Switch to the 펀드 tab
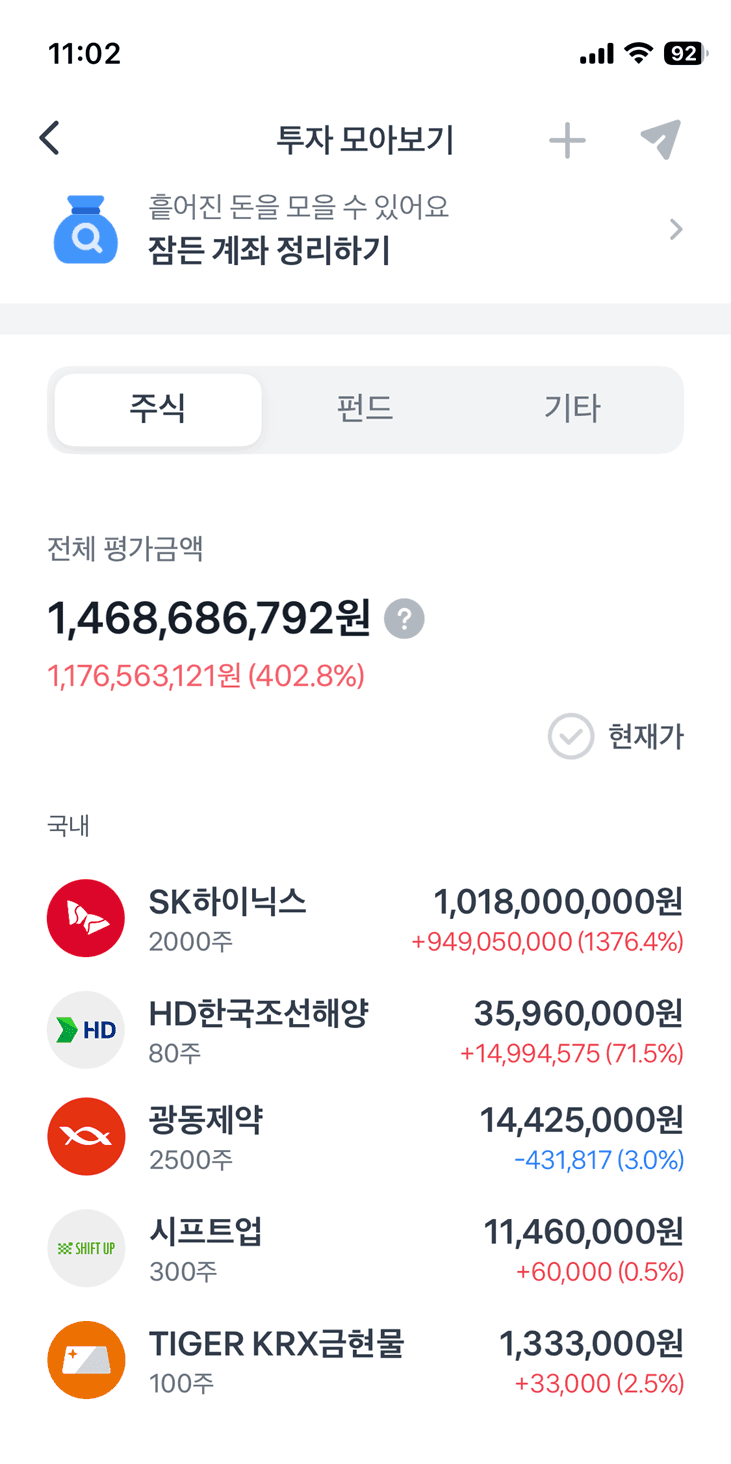The width and height of the screenshot is (731, 1464). click(365, 409)
